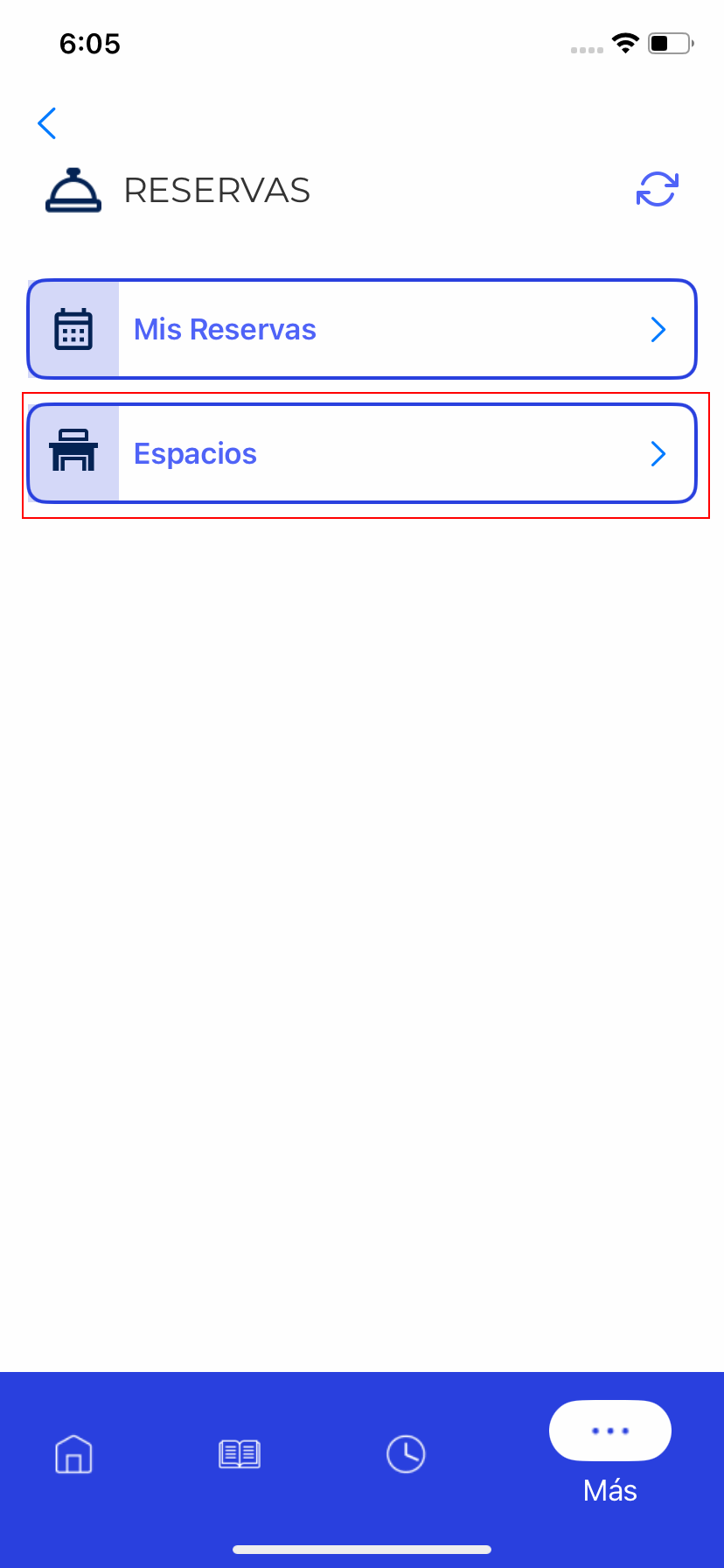This screenshot has height=1568, width=724.
Task: Select the calendar icon for Mis Reservas
Action: (73, 329)
